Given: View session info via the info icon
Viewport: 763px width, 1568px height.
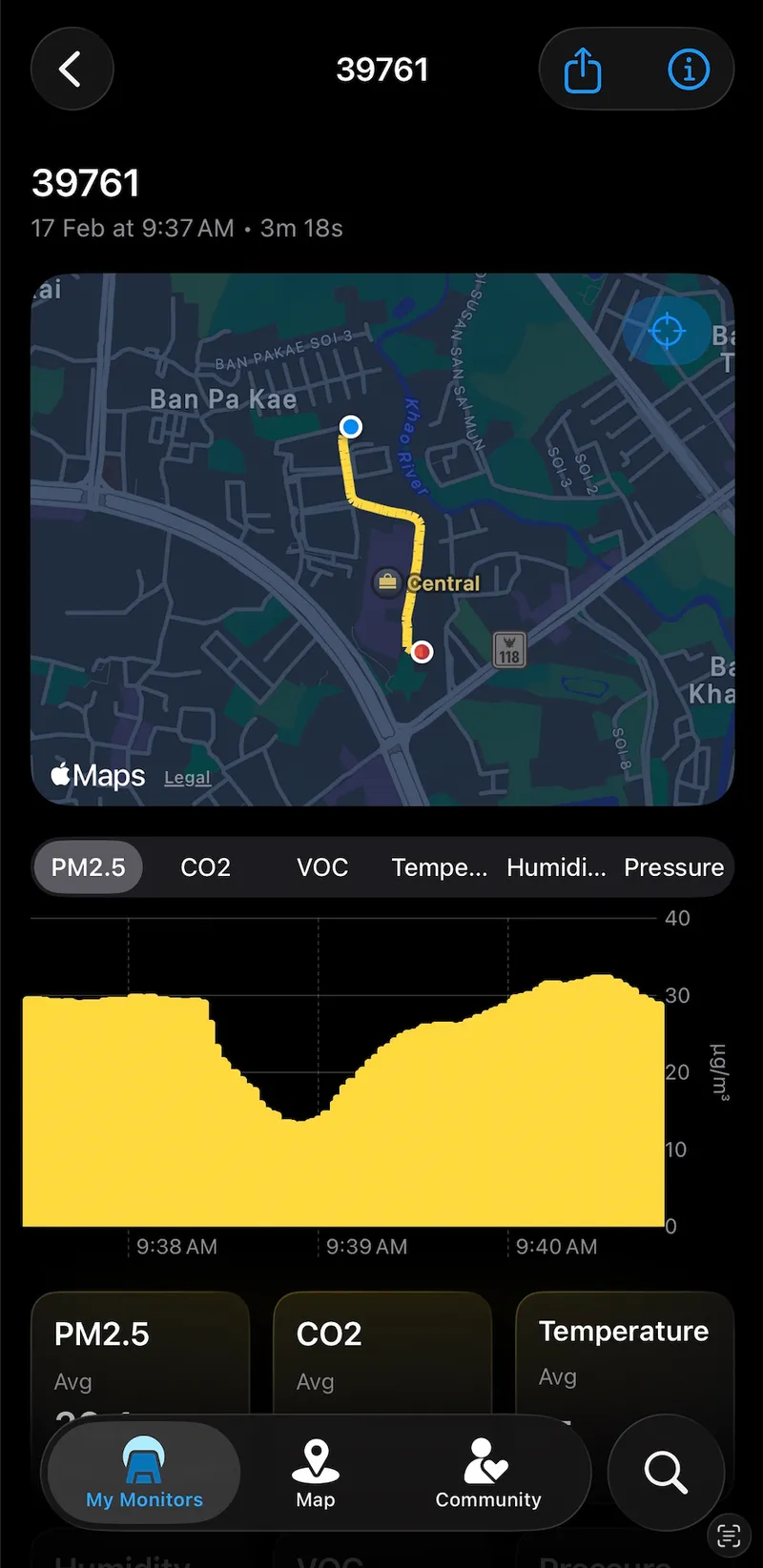Looking at the screenshot, I should pos(689,69).
